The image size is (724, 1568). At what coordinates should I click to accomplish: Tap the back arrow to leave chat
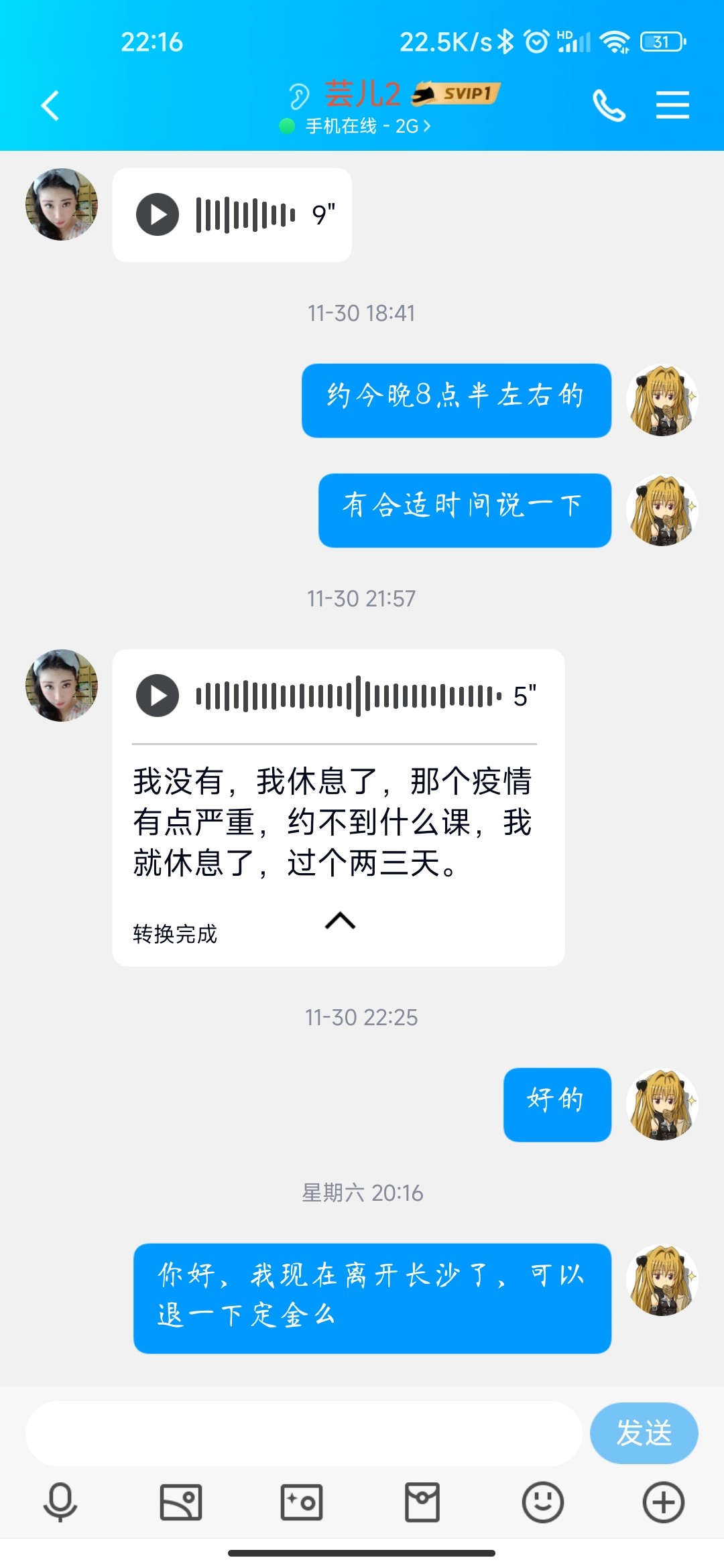click(48, 105)
